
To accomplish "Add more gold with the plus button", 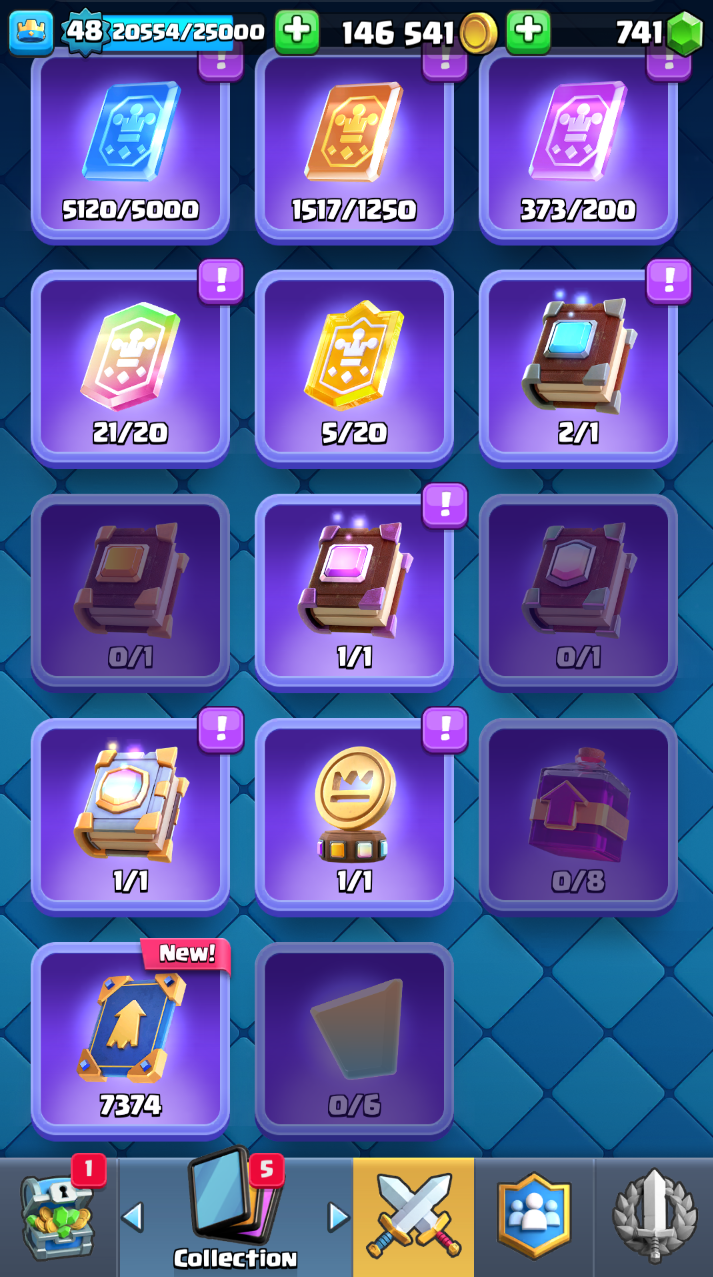I will (529, 32).
